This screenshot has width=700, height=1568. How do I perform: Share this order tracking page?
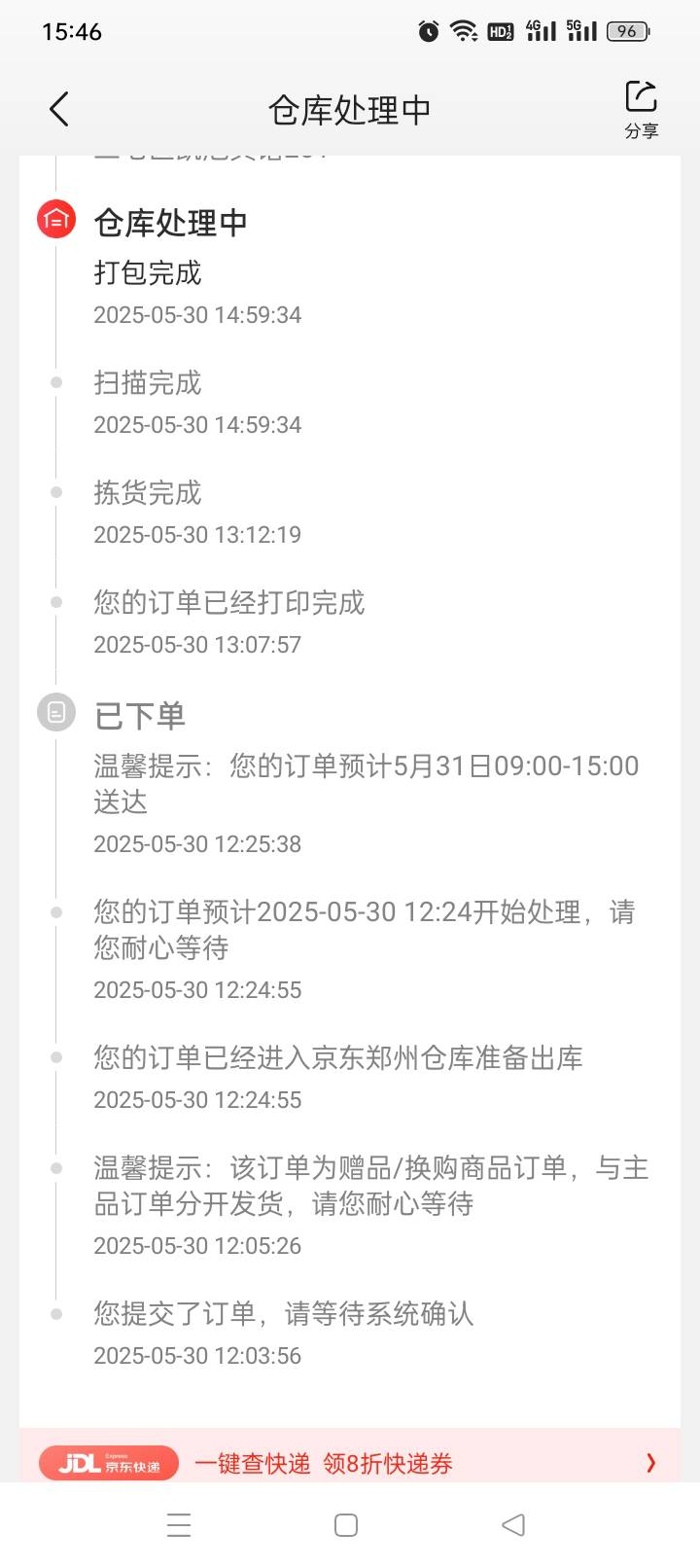[641, 109]
